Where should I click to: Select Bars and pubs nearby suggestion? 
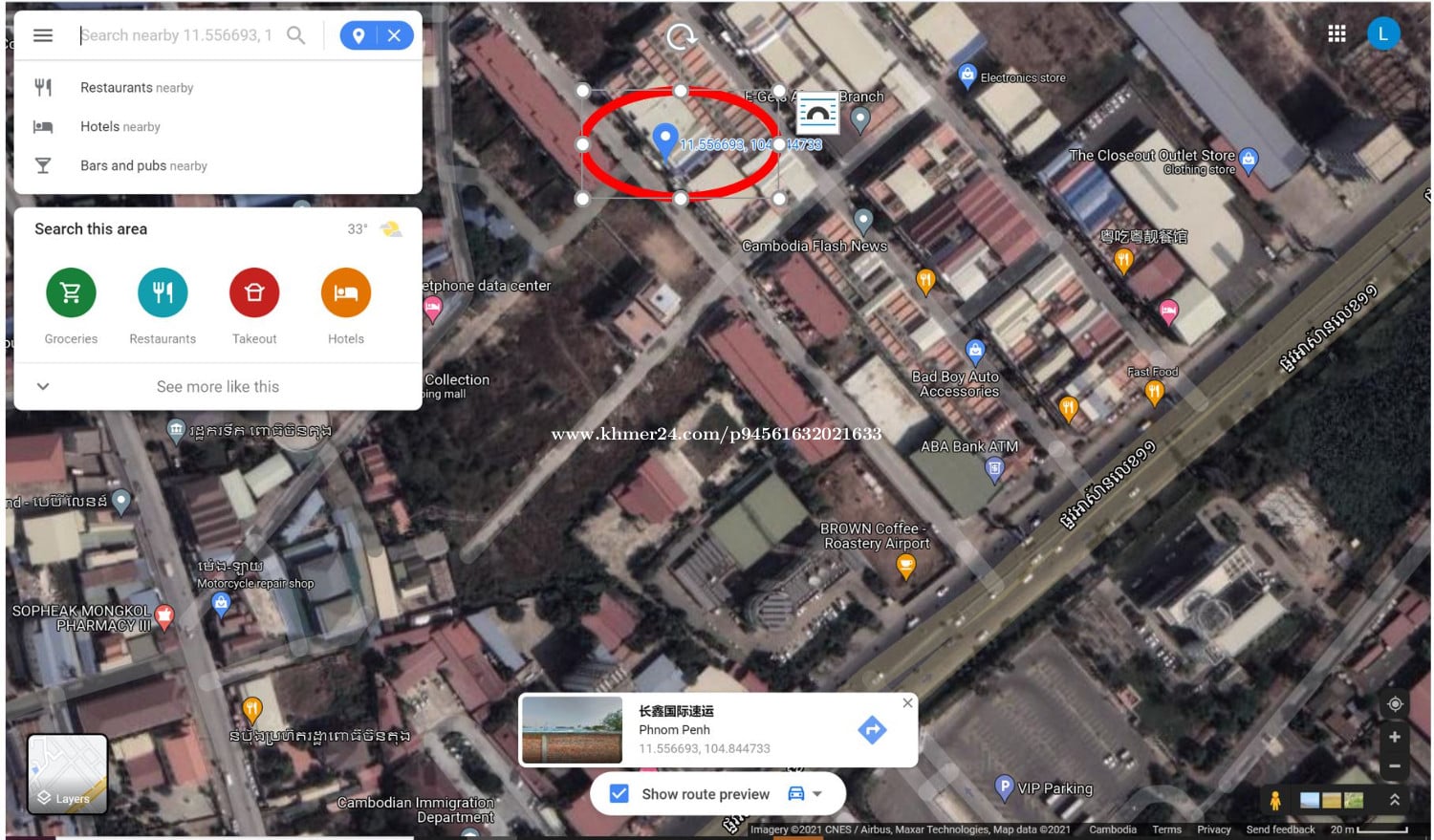pos(143,166)
